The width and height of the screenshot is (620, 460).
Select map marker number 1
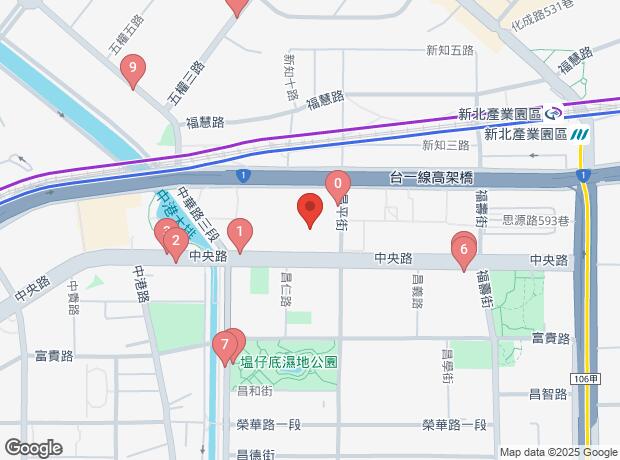(240, 234)
